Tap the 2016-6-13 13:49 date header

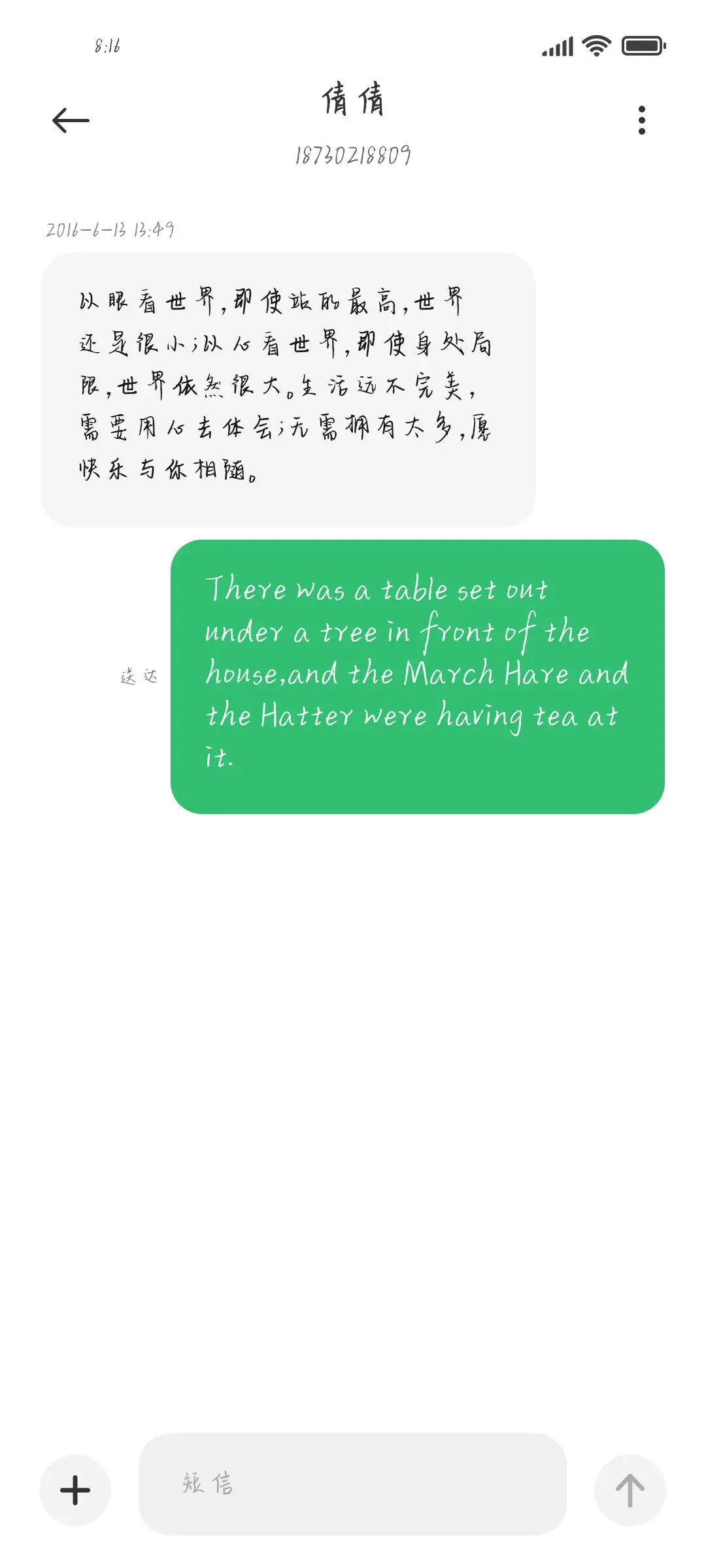pyautogui.click(x=112, y=230)
